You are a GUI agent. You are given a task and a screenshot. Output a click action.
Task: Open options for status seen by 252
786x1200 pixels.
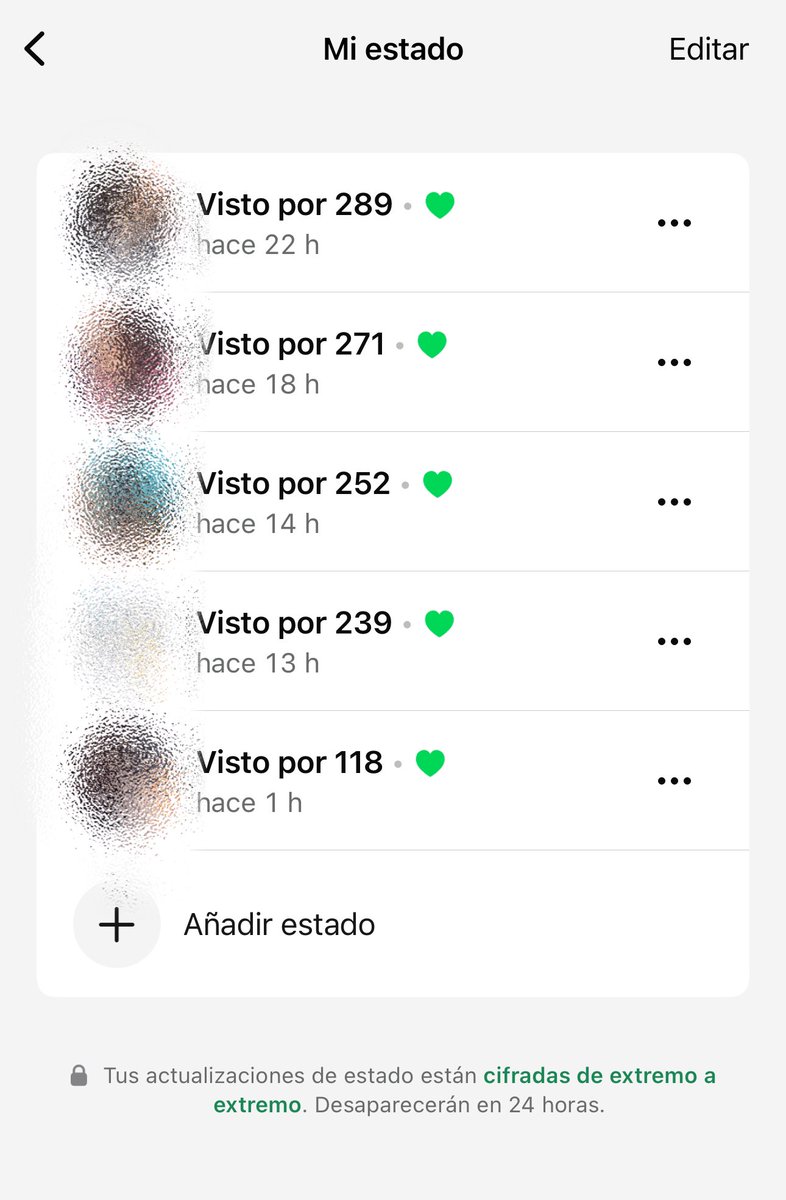(x=673, y=502)
